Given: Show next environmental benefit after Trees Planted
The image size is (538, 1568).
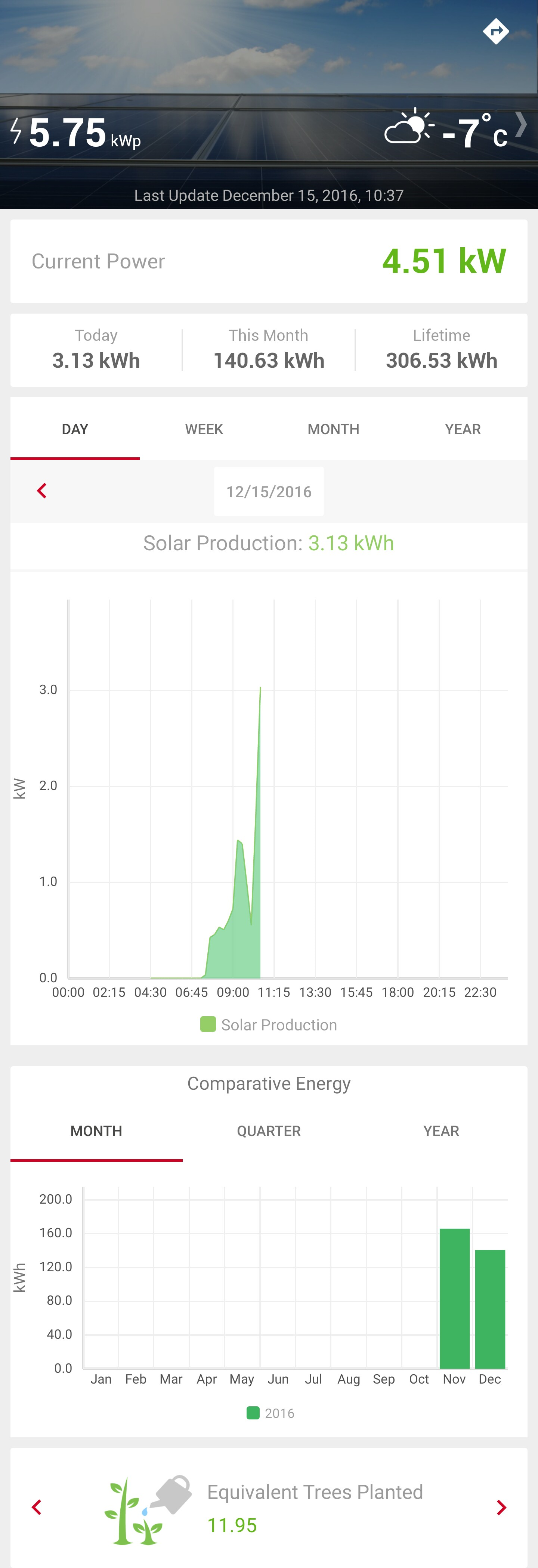Looking at the screenshot, I should tap(501, 1507).
